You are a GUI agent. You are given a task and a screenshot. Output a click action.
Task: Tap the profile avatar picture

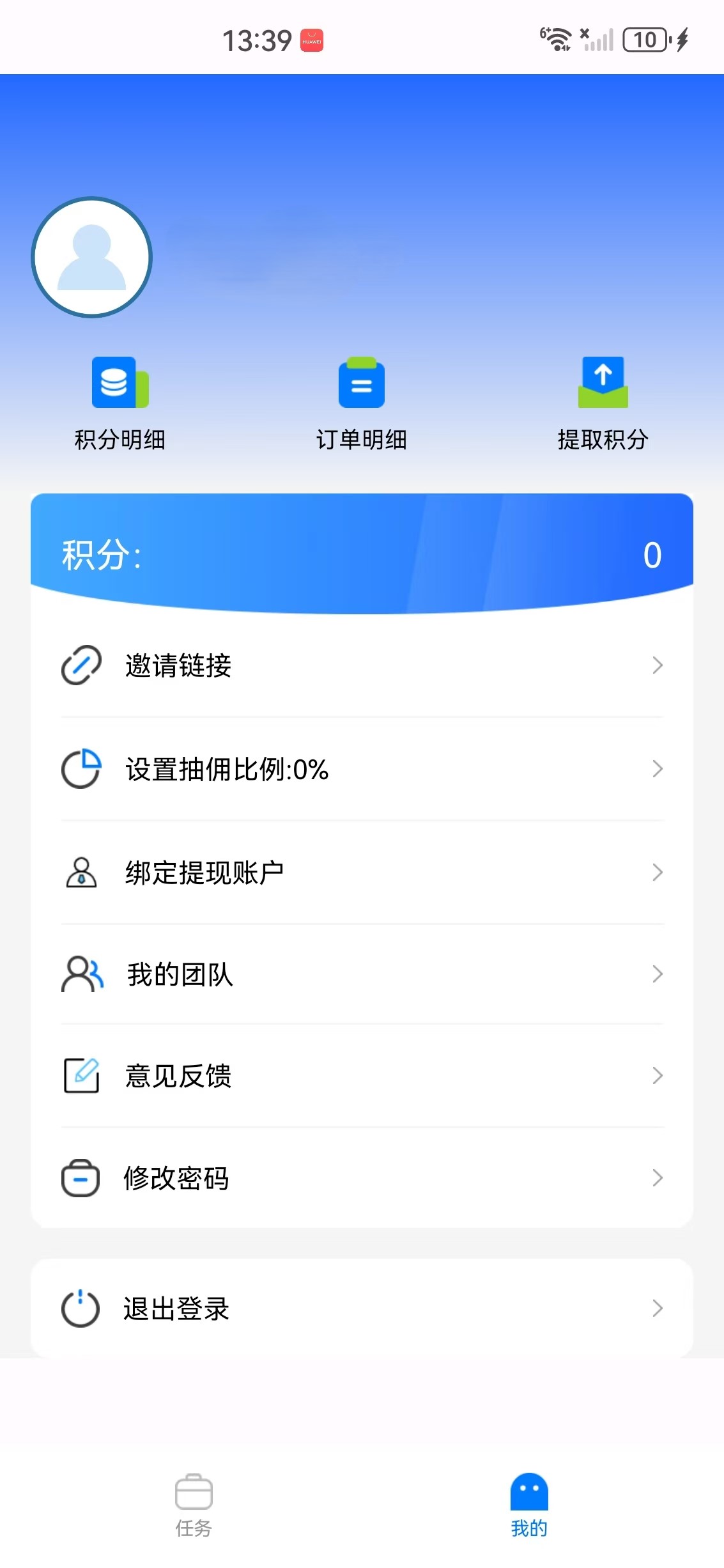pos(92,258)
